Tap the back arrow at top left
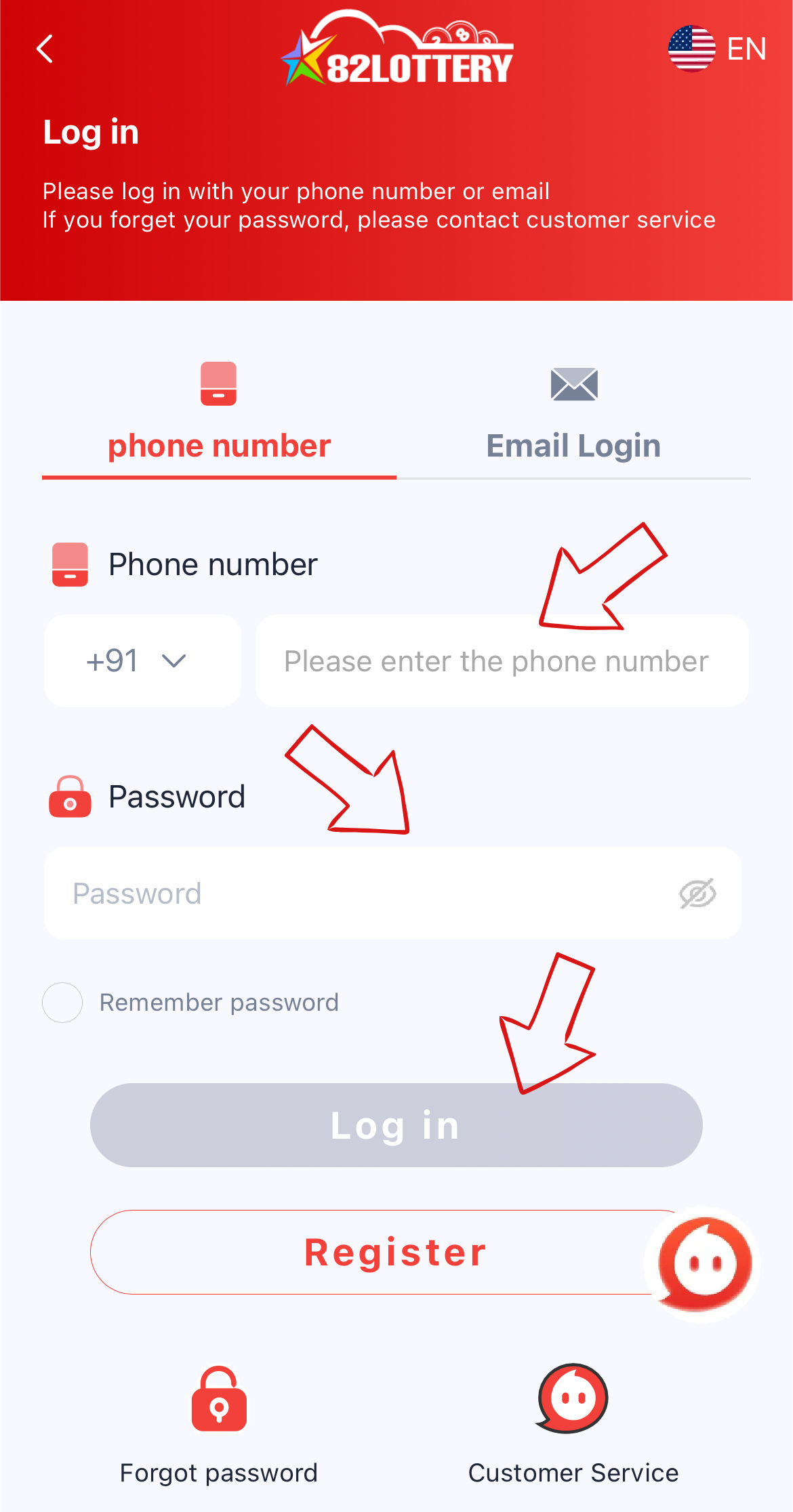Screen dimensions: 793x1512 click(45, 49)
